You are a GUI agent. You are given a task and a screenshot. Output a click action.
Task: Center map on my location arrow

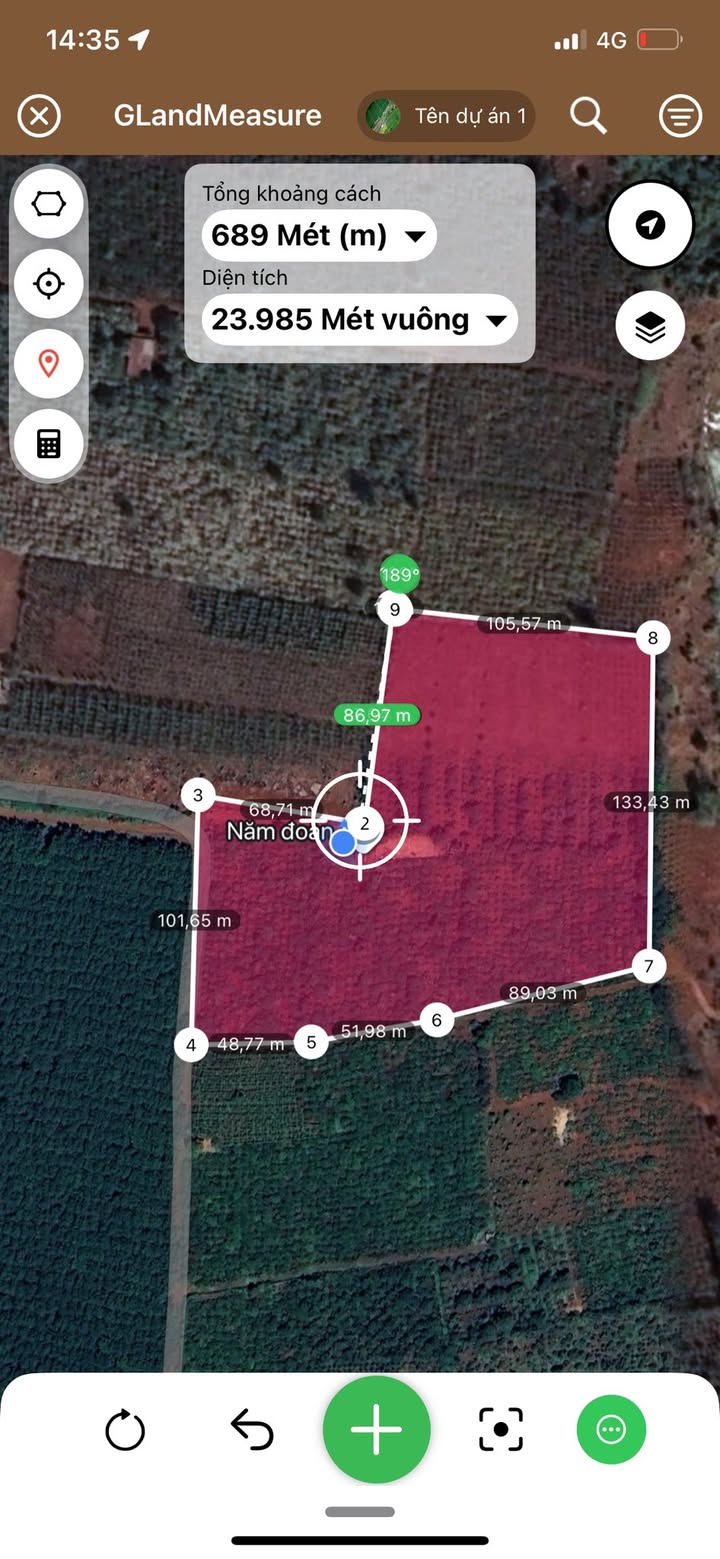650,225
